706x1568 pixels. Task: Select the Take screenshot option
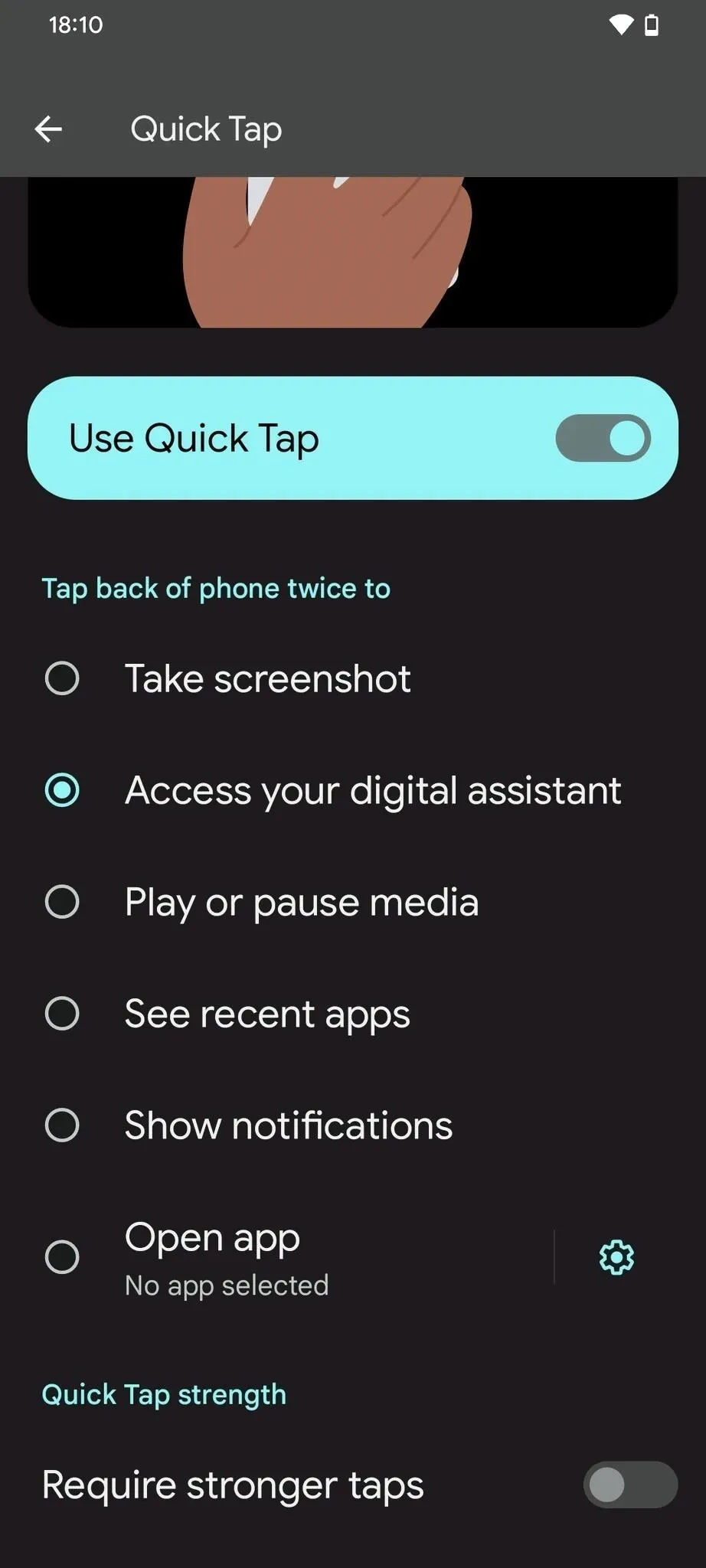click(x=353, y=678)
